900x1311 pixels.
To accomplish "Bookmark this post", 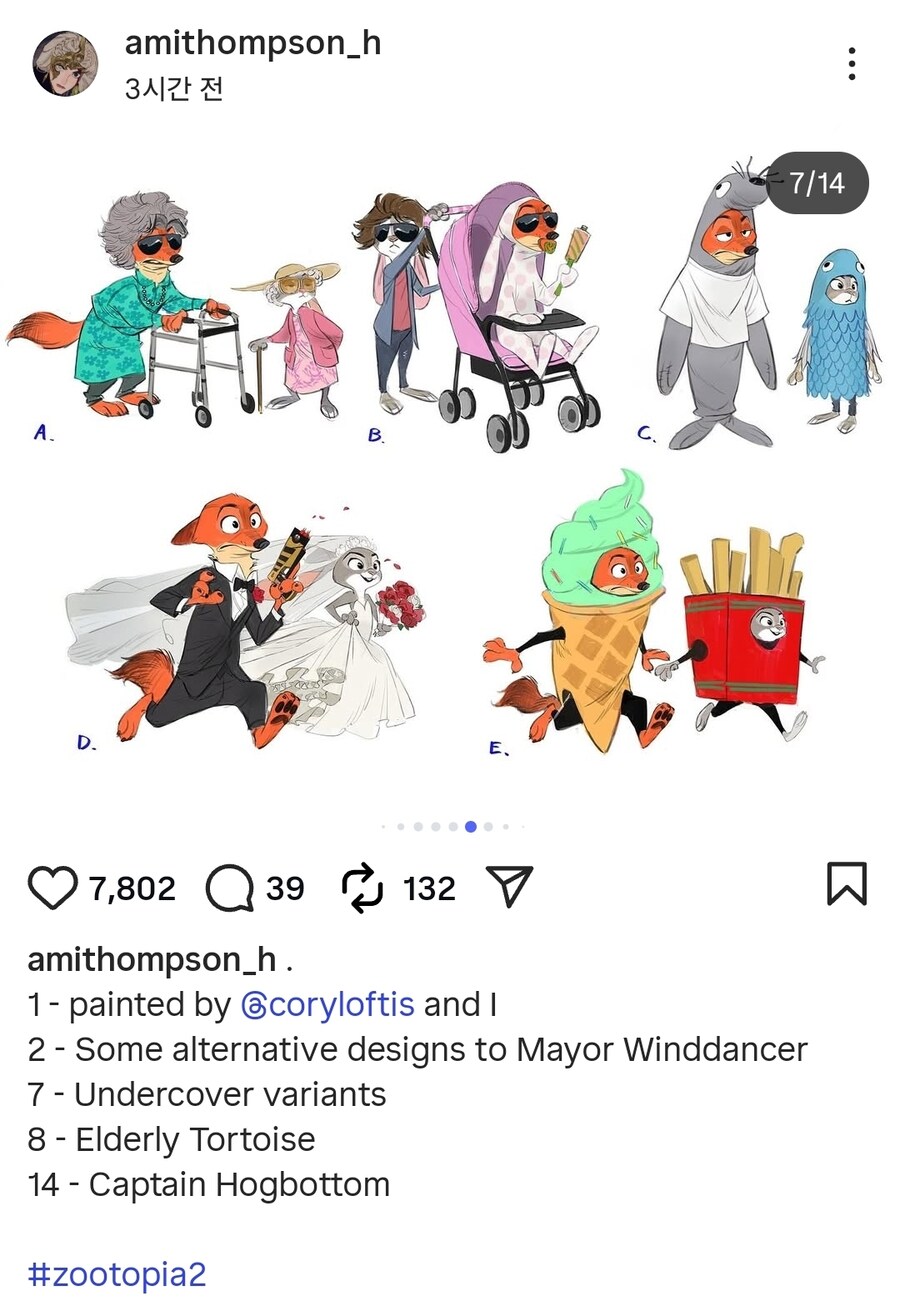I will pyautogui.click(x=846, y=885).
